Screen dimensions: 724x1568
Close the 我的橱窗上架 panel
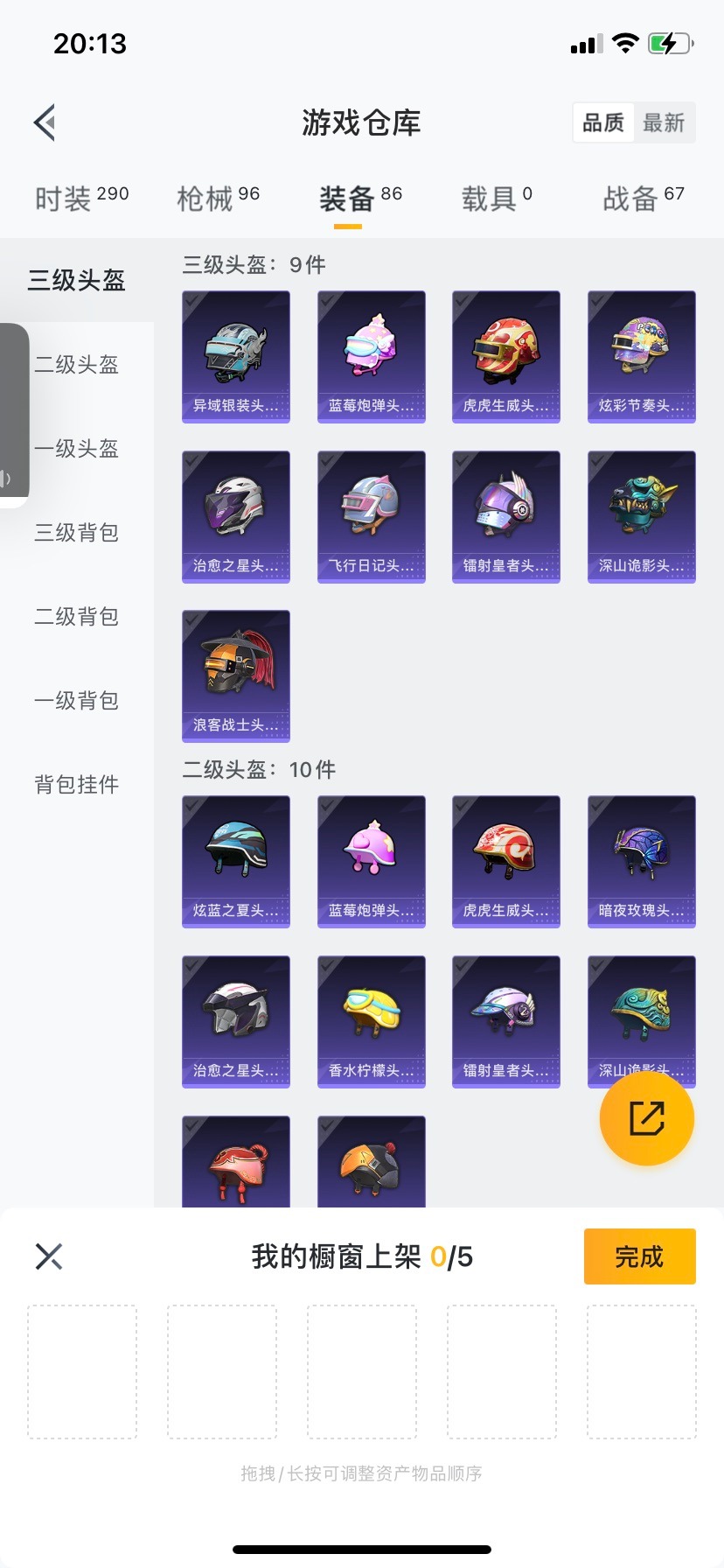pyautogui.click(x=49, y=1256)
